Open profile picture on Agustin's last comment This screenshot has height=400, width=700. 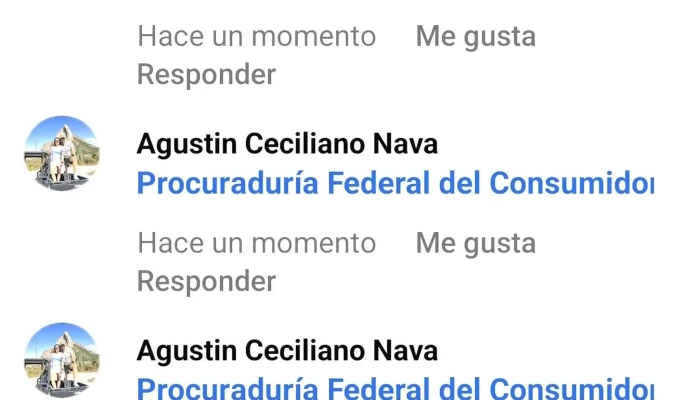coord(61,360)
